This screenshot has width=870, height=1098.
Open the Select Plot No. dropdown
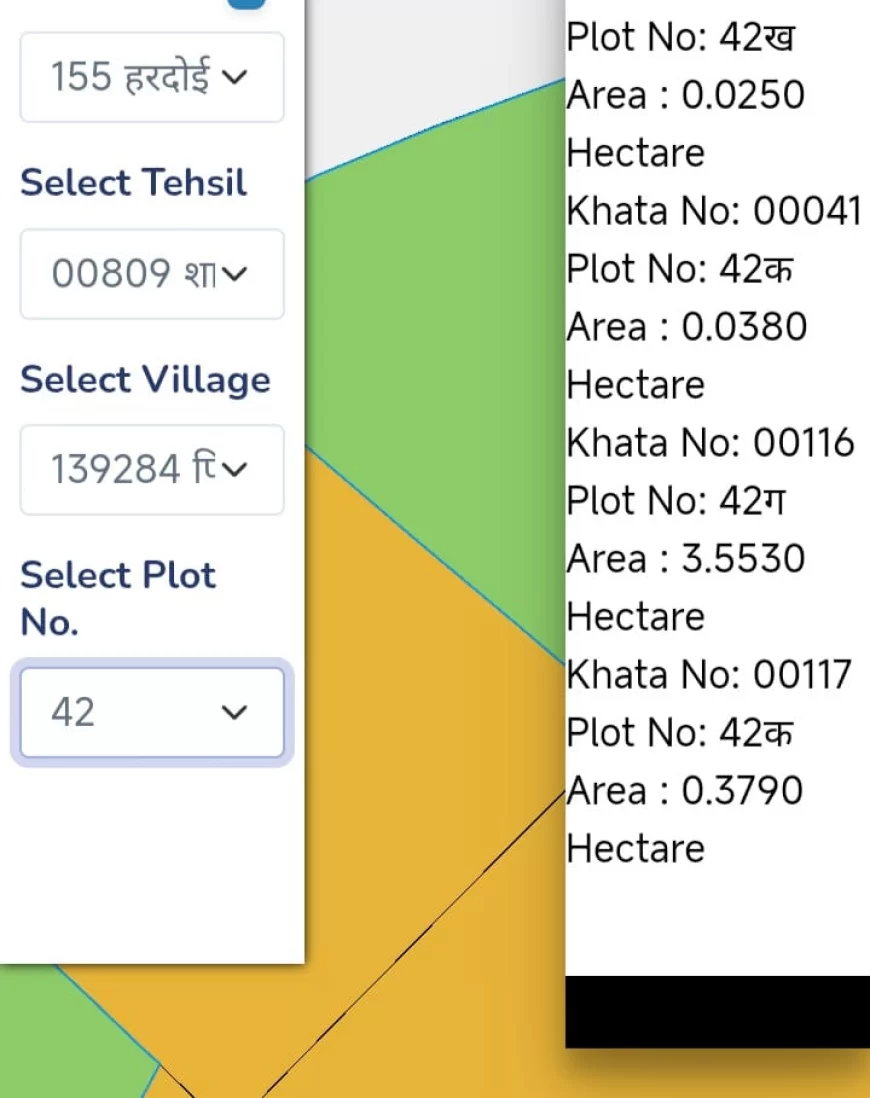pyautogui.click(x=151, y=713)
